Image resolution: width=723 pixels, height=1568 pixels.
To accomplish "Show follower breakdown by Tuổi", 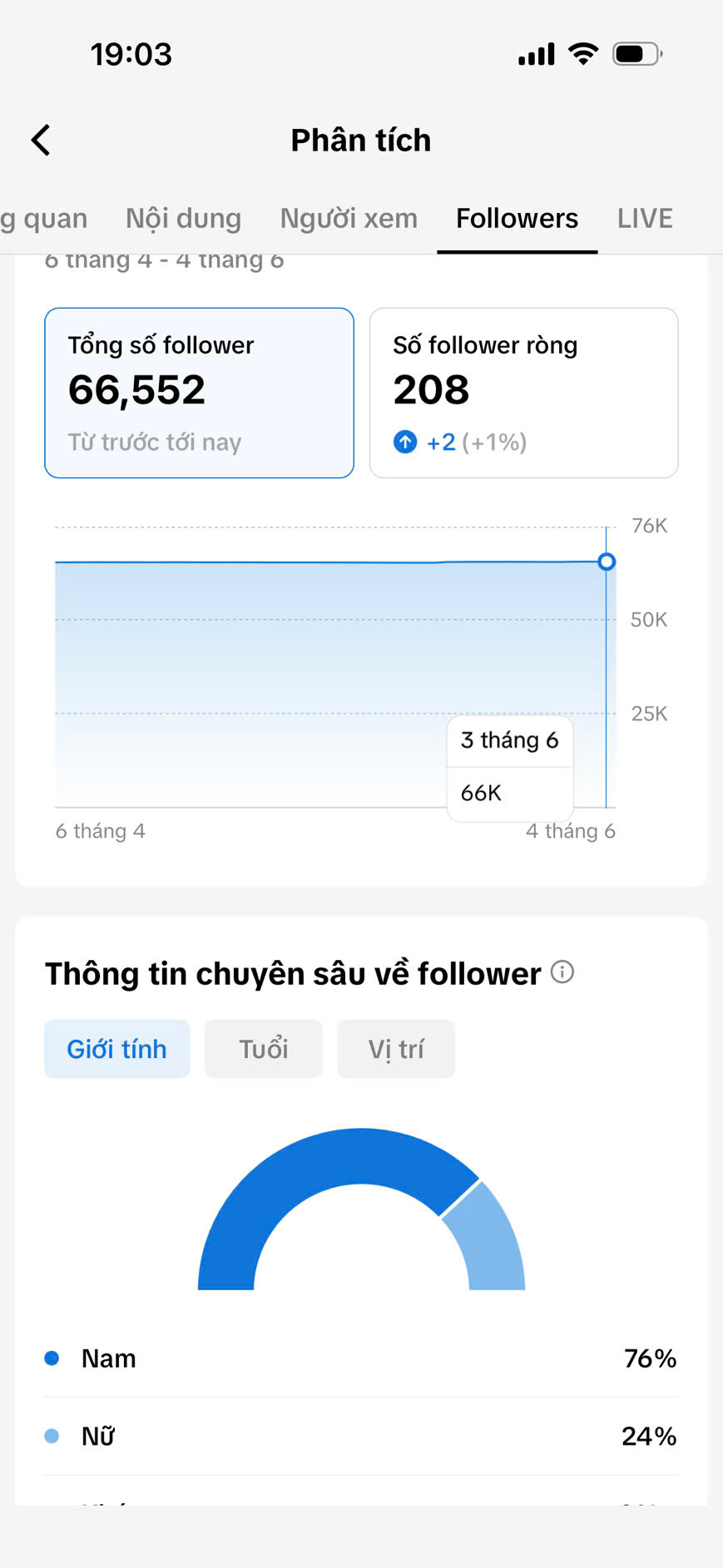I will click(264, 1049).
